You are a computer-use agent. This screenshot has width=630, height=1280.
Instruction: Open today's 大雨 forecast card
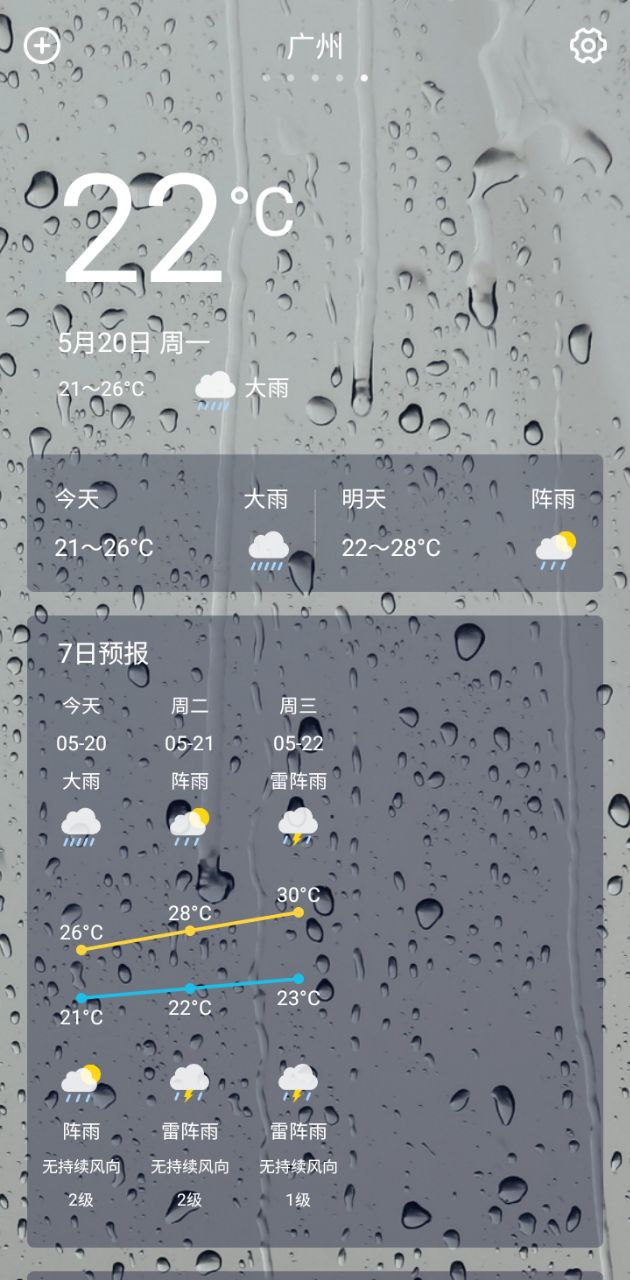172,523
